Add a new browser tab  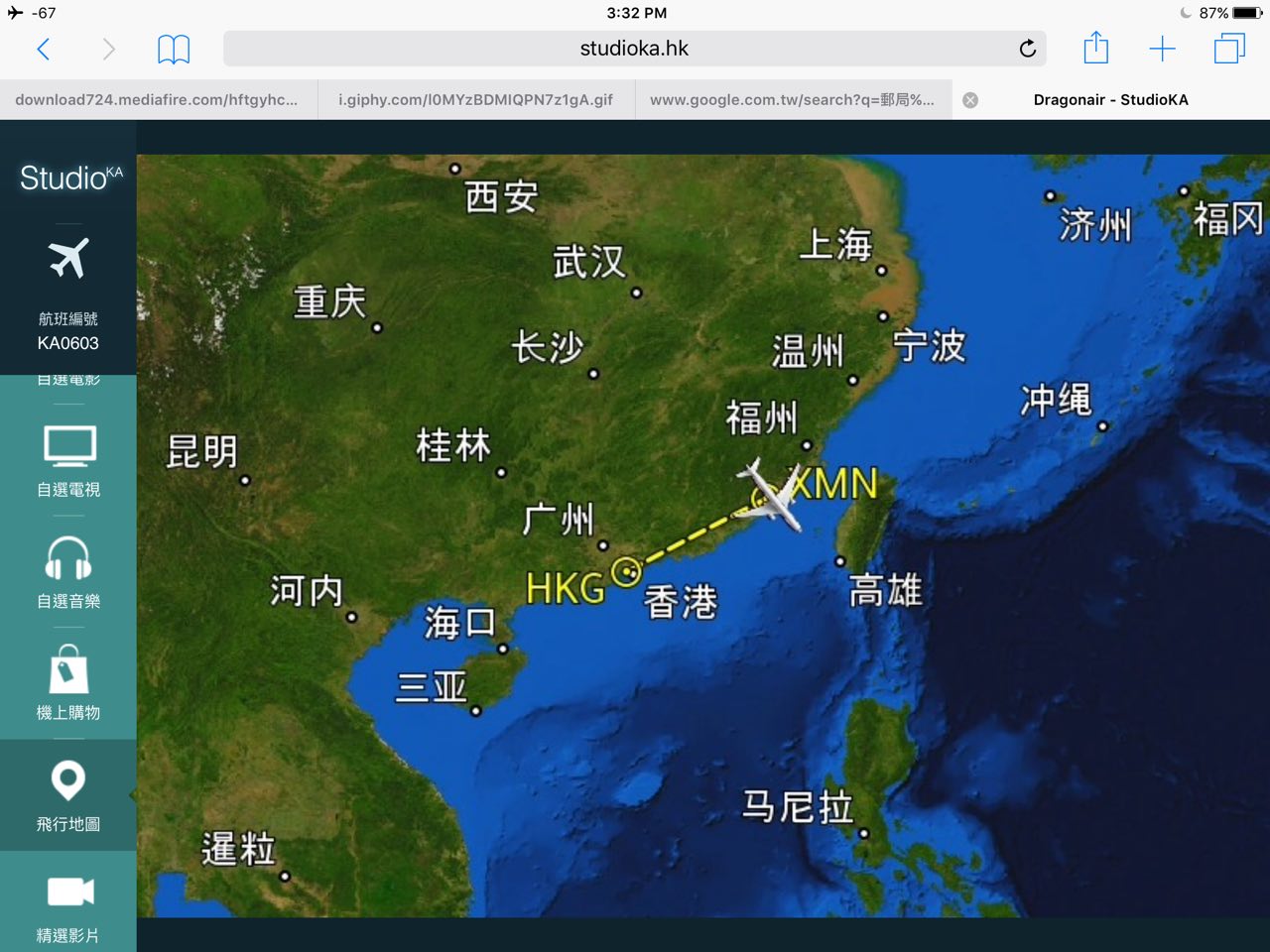[x=1162, y=49]
